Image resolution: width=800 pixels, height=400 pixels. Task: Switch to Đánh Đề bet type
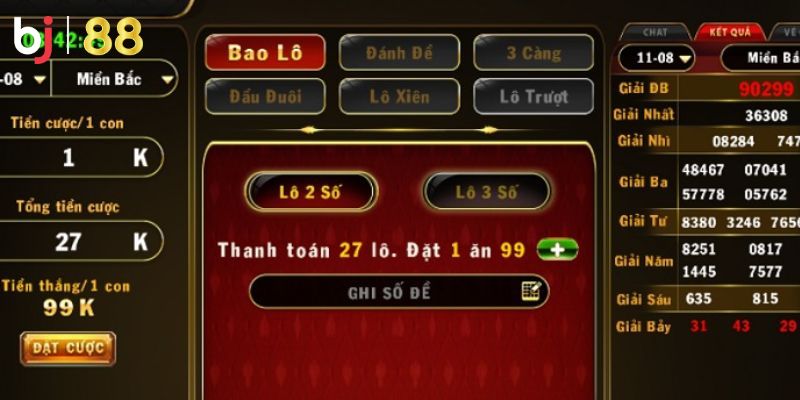(x=399, y=53)
